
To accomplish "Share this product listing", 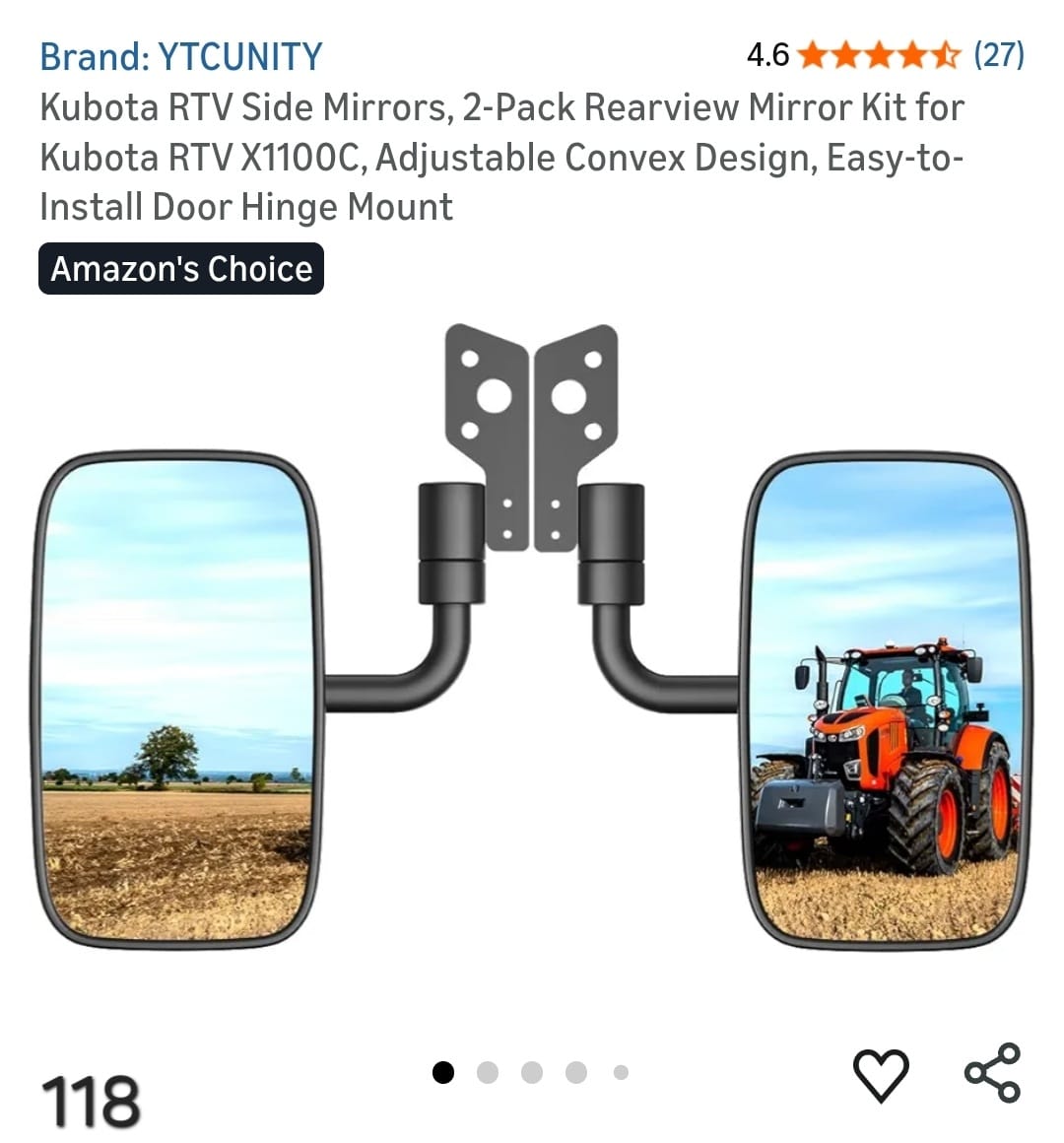I will pyautogui.click(x=992, y=1072).
